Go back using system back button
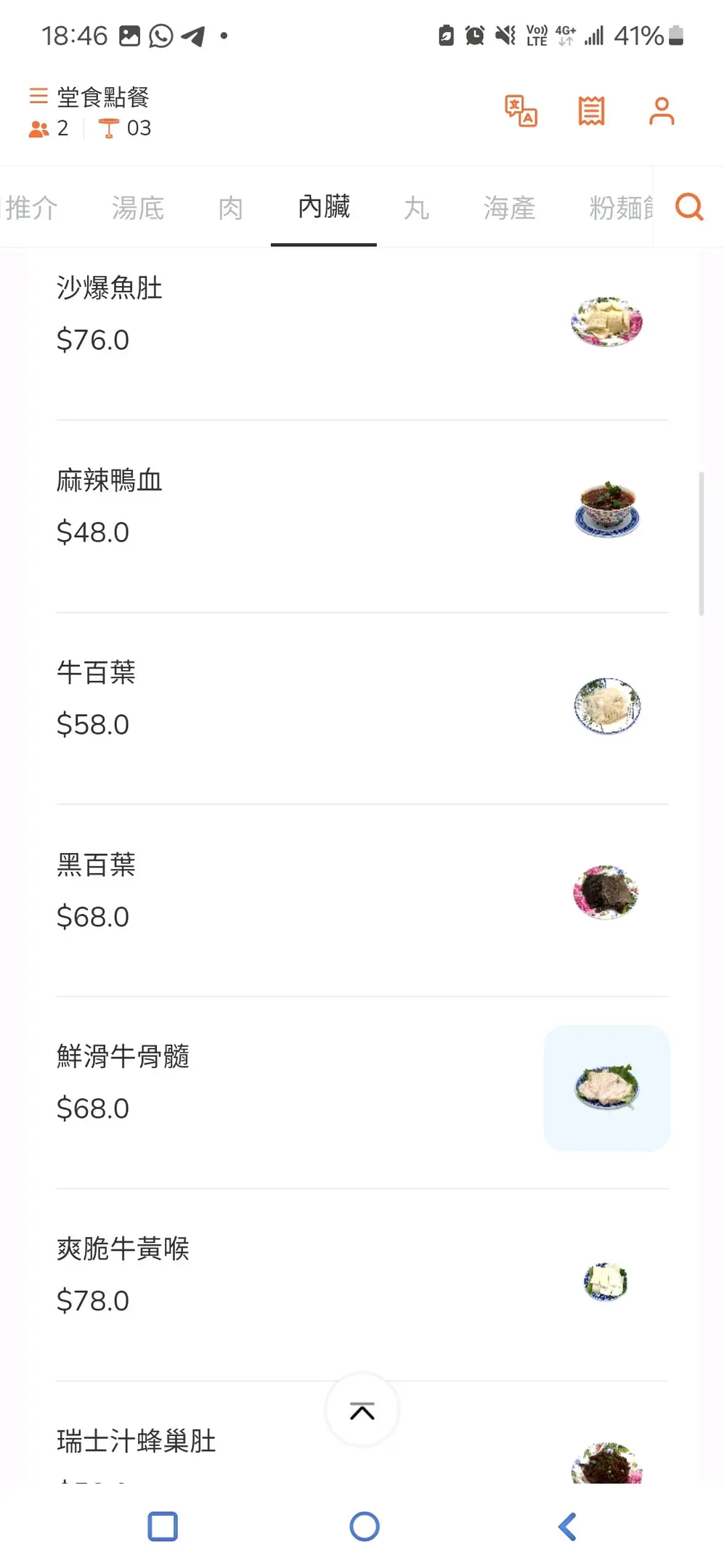Image resolution: width=724 pixels, height=1568 pixels. 567,1527
